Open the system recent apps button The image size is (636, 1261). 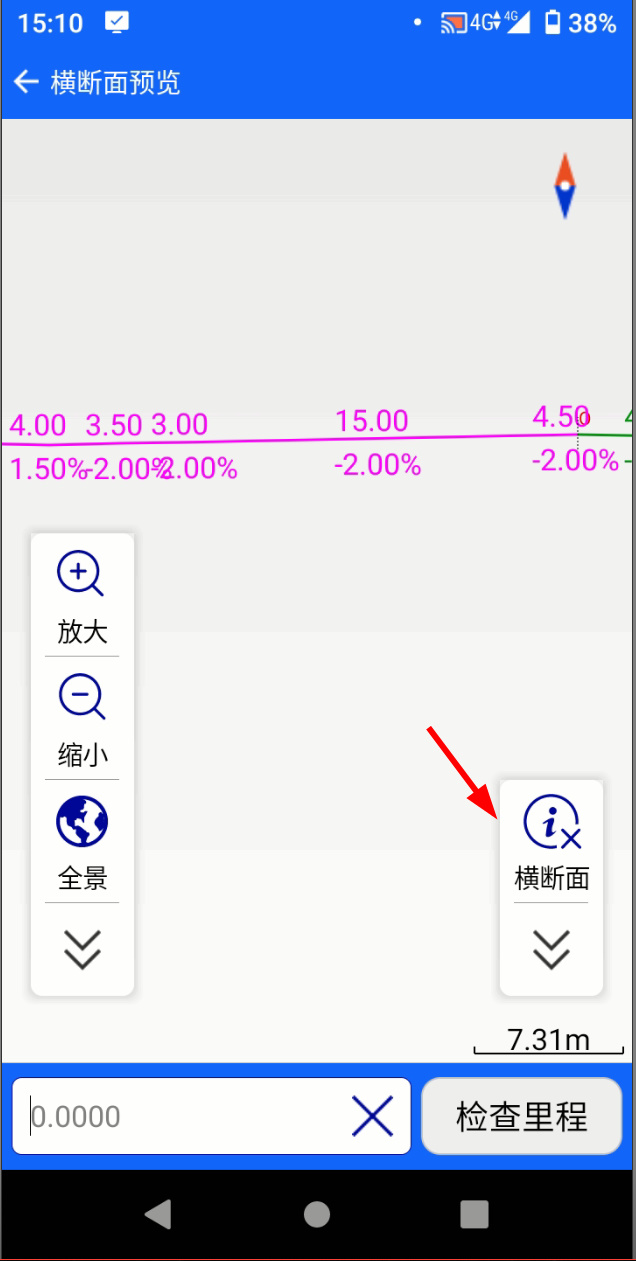(x=473, y=1214)
